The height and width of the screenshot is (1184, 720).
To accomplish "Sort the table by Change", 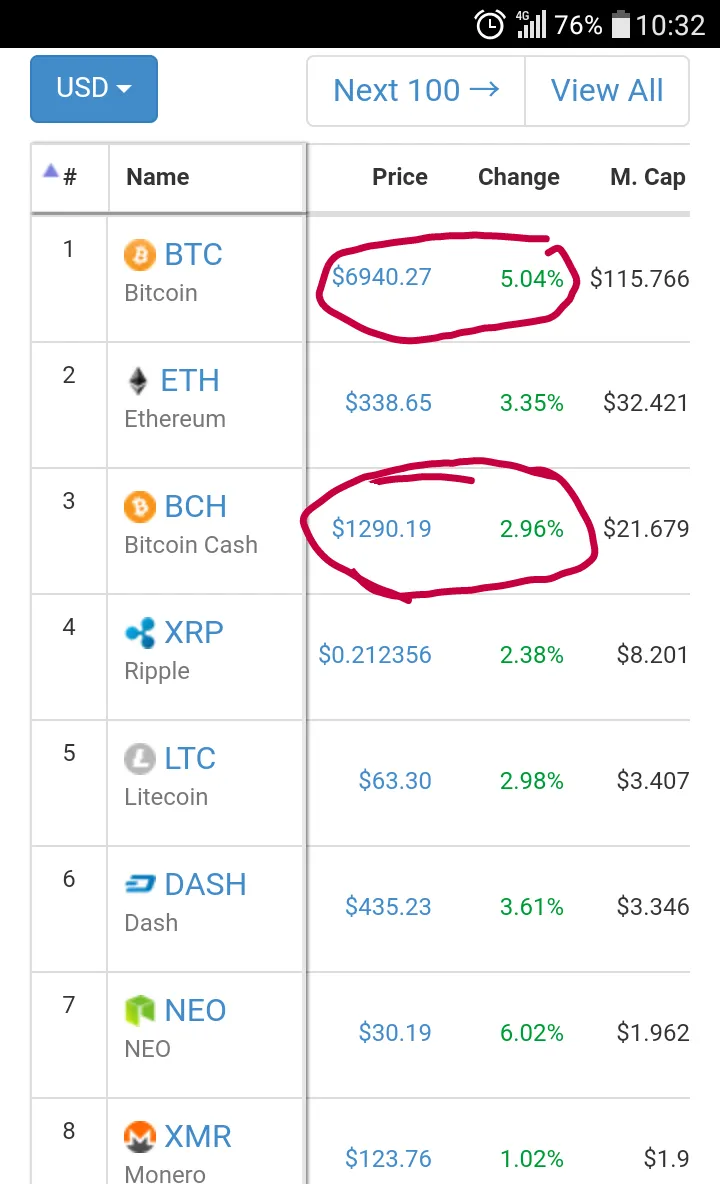I will [518, 177].
